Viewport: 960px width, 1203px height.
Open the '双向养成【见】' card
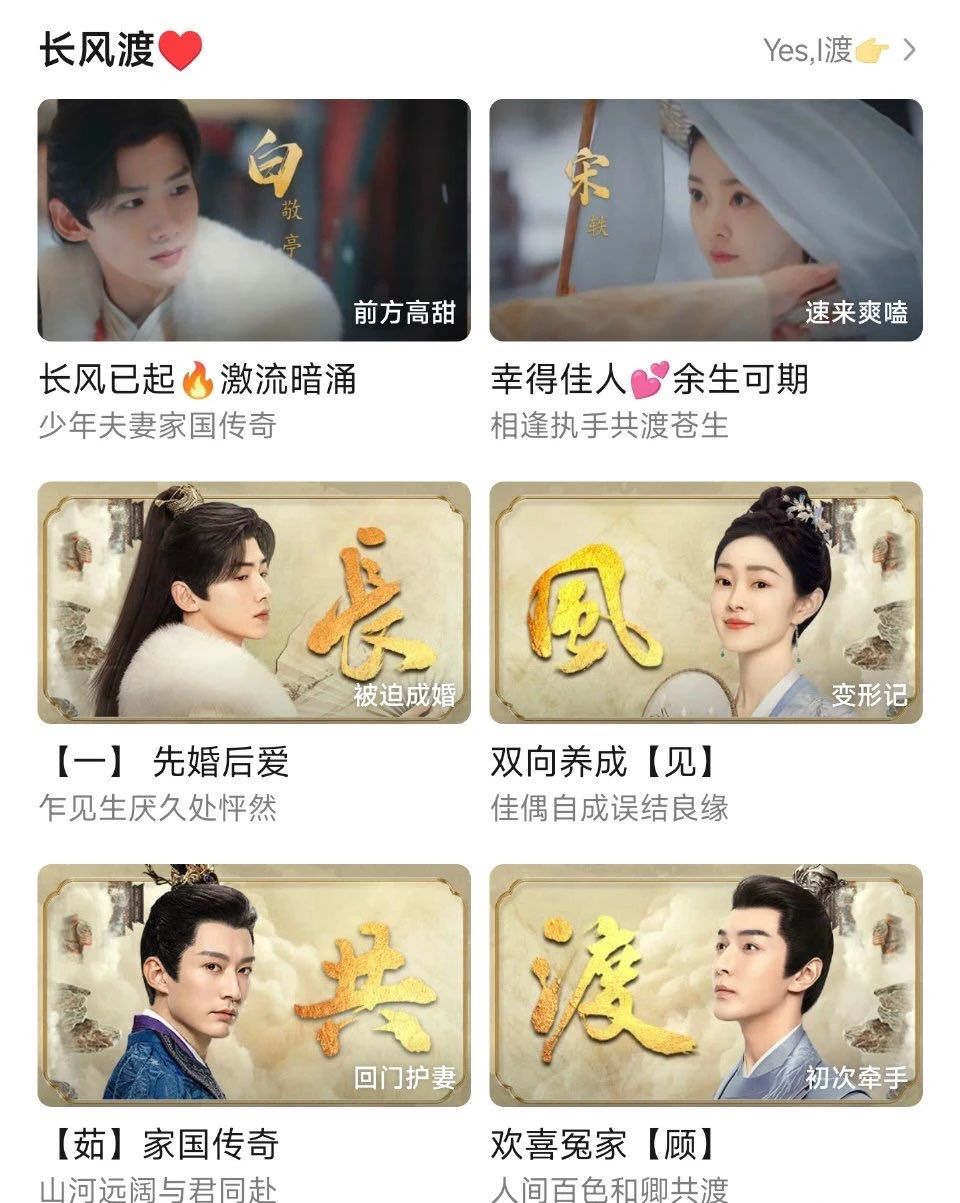(706, 602)
